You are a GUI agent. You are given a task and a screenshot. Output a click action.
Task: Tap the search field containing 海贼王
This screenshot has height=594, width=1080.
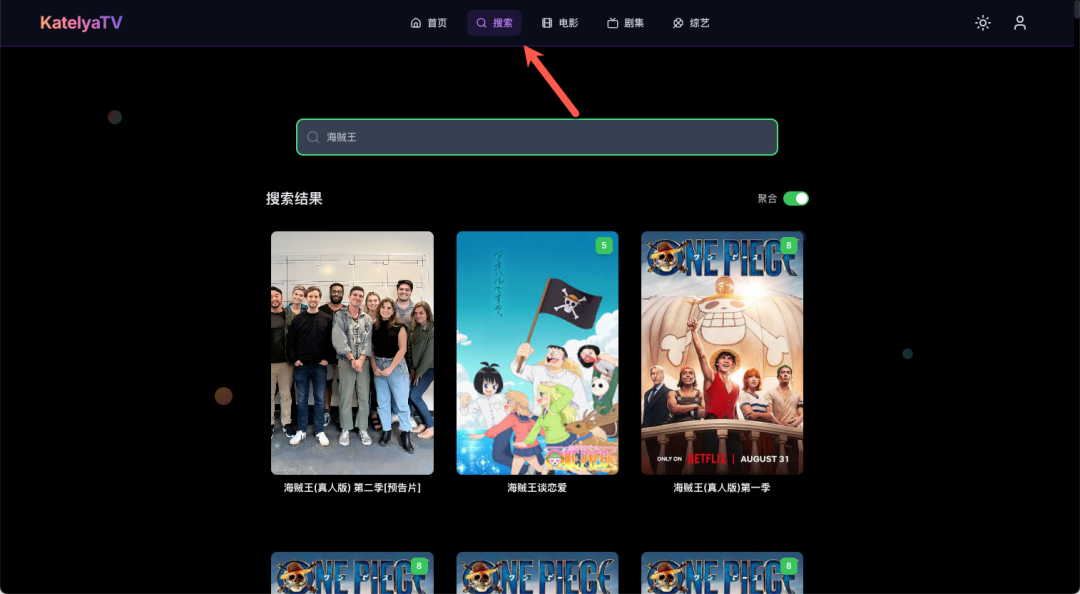[537, 137]
